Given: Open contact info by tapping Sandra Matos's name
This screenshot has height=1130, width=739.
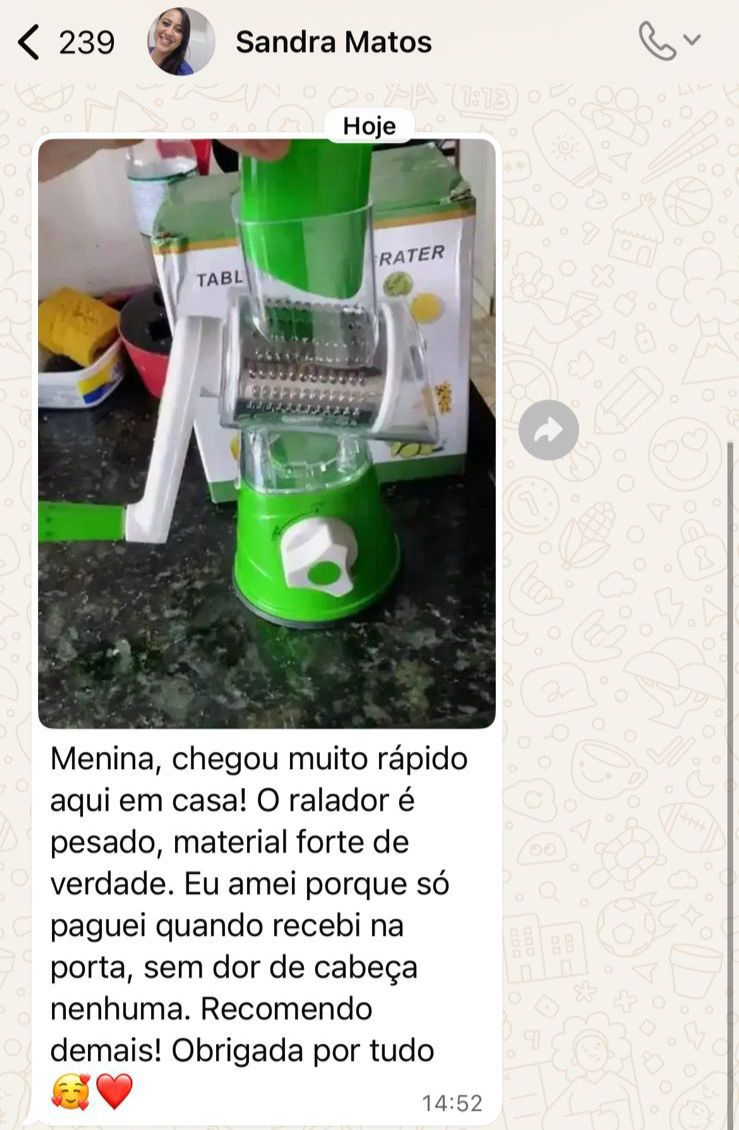Looking at the screenshot, I should pos(333,42).
